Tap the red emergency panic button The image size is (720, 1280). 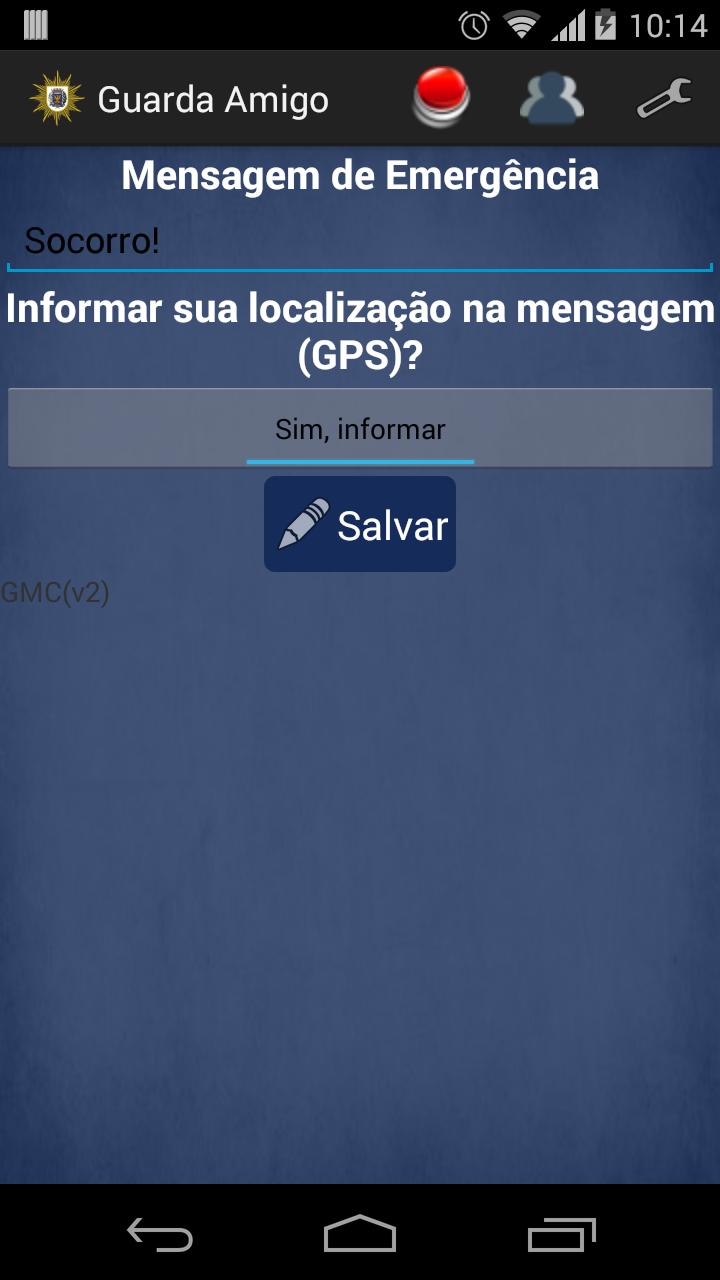(441, 98)
